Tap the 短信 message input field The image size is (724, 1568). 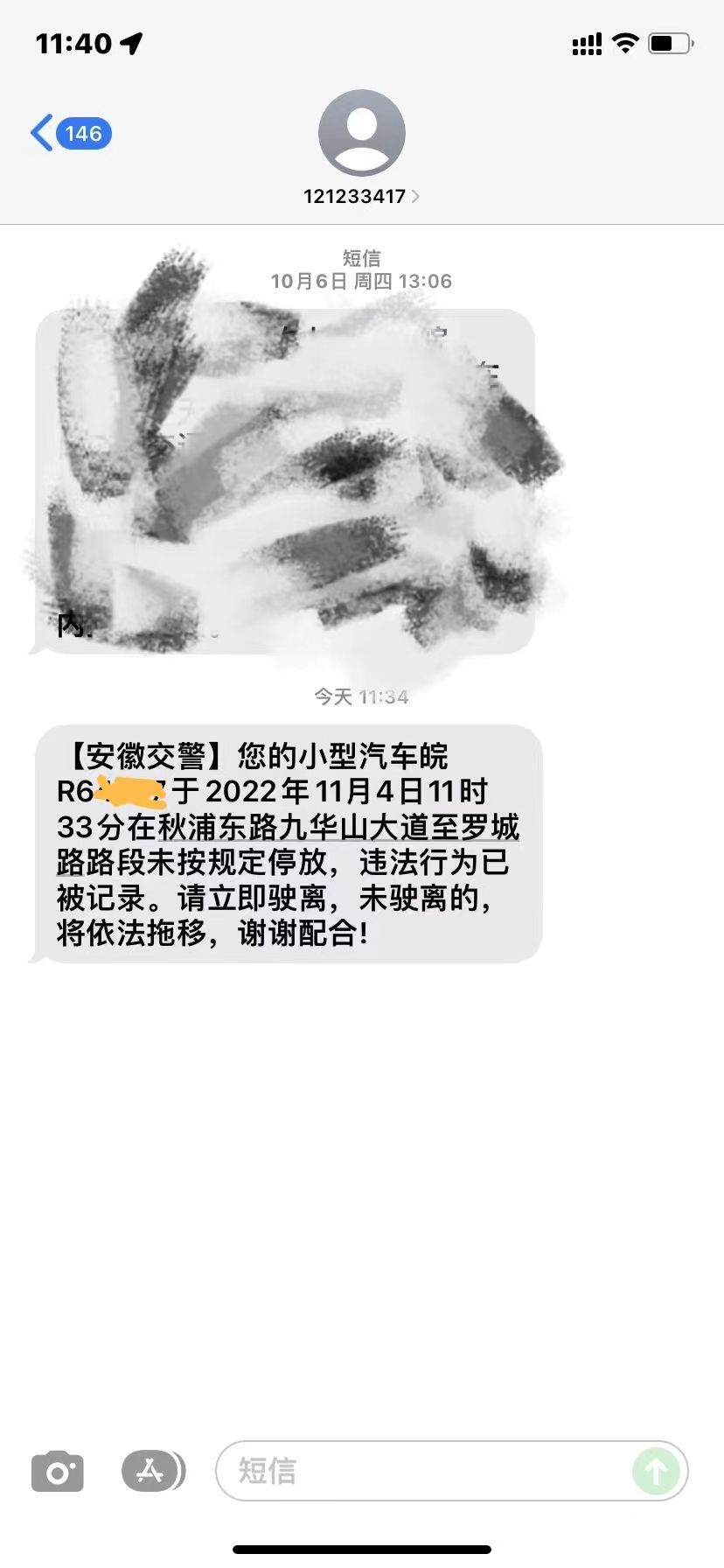click(x=420, y=1471)
